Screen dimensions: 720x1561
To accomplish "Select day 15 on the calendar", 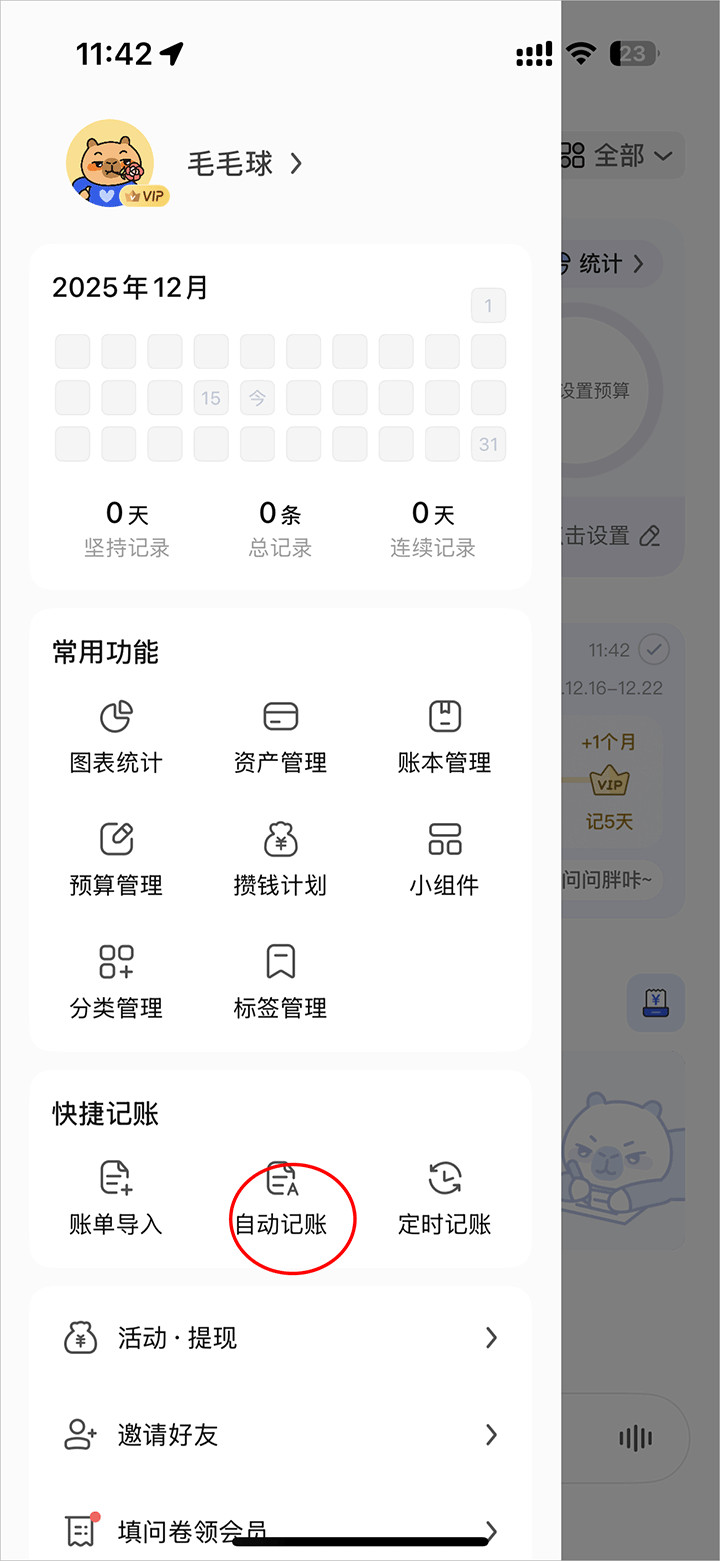I will coord(211,397).
